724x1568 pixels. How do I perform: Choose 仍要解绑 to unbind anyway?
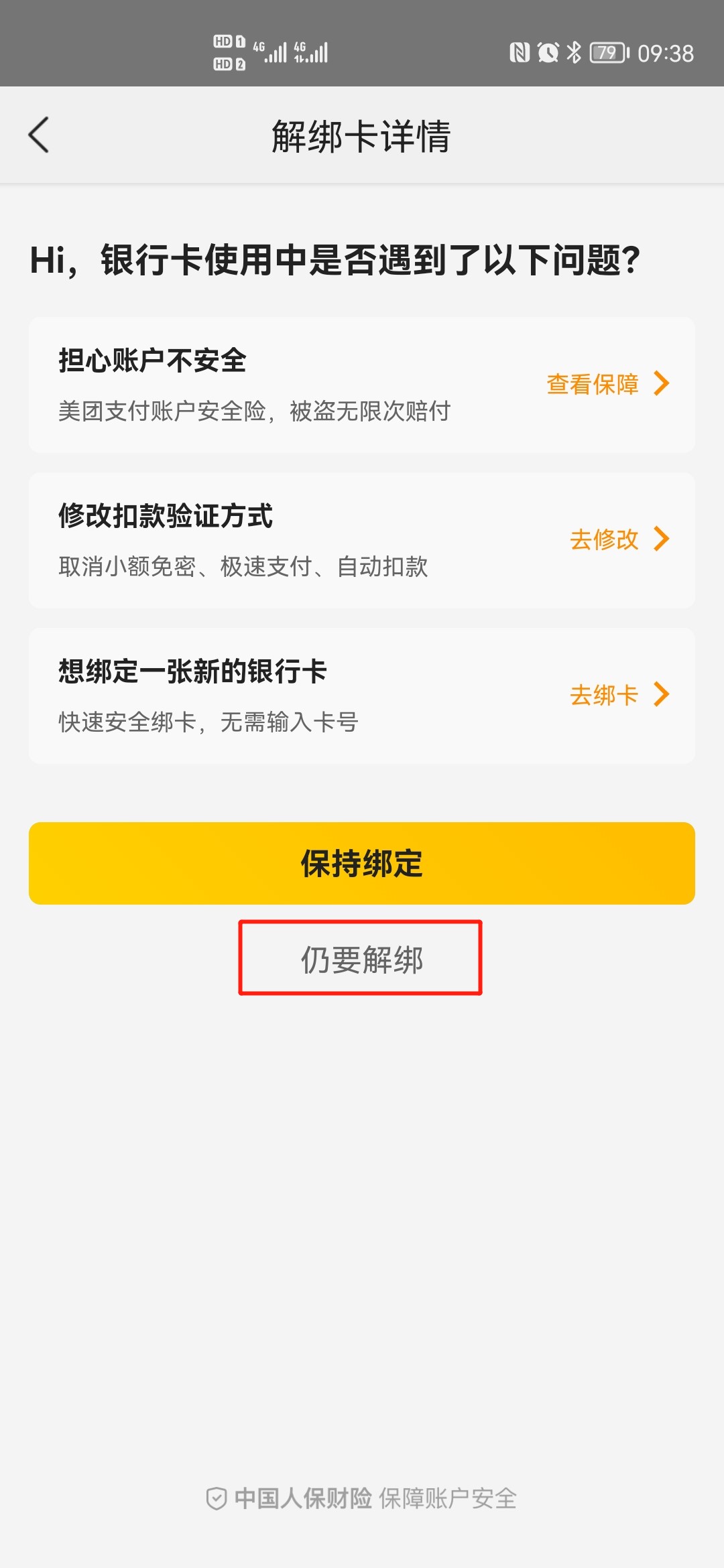361,960
